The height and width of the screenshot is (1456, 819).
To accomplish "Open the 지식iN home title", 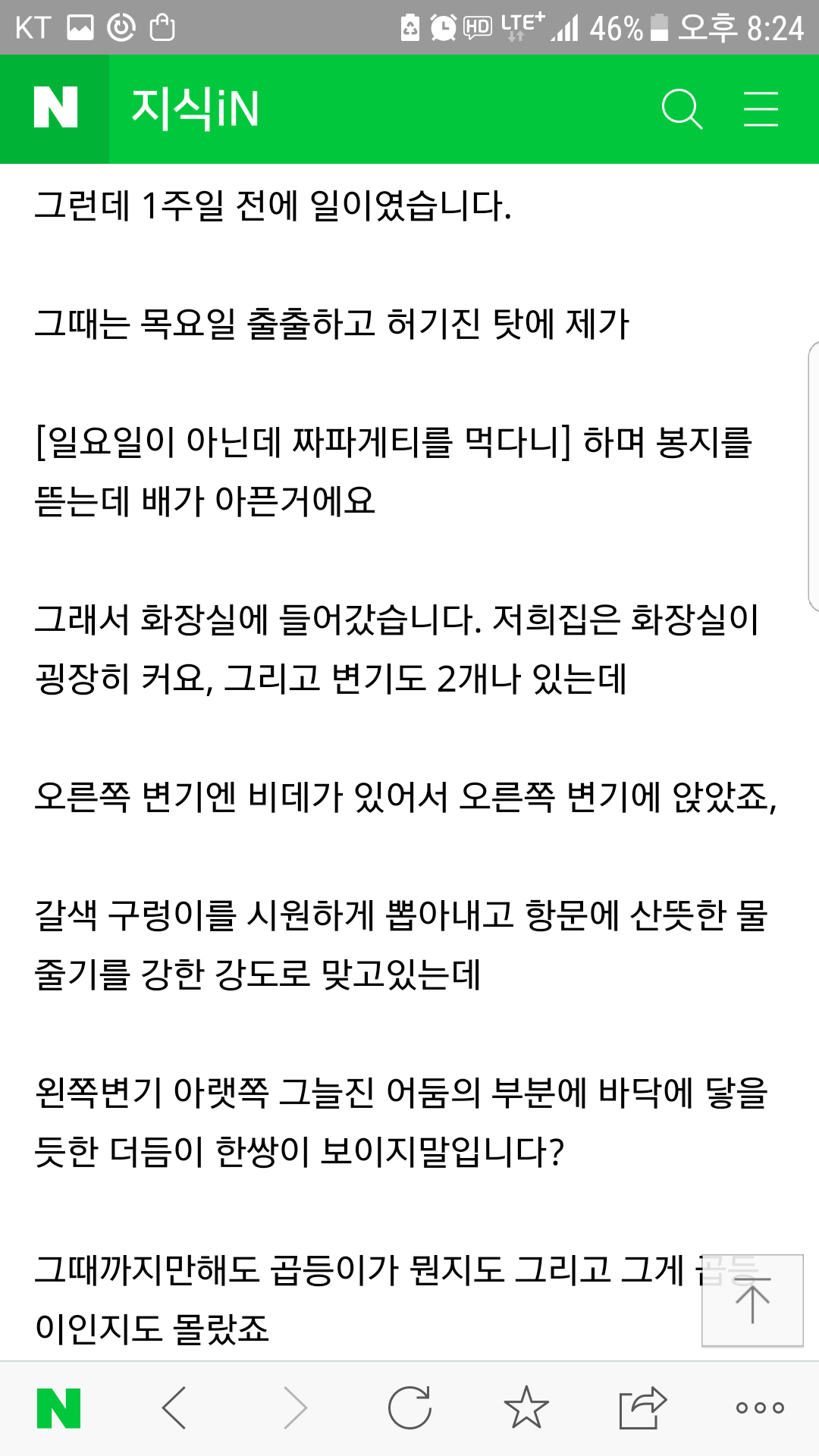I will (x=195, y=108).
